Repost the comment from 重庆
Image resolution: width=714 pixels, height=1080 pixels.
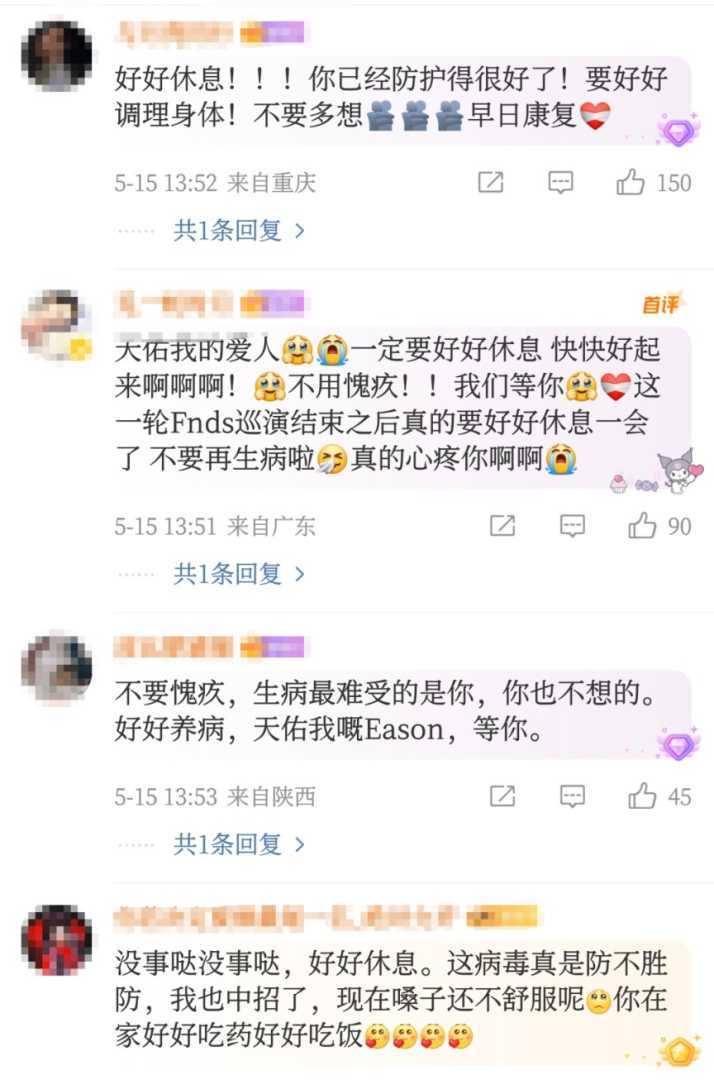click(491, 183)
